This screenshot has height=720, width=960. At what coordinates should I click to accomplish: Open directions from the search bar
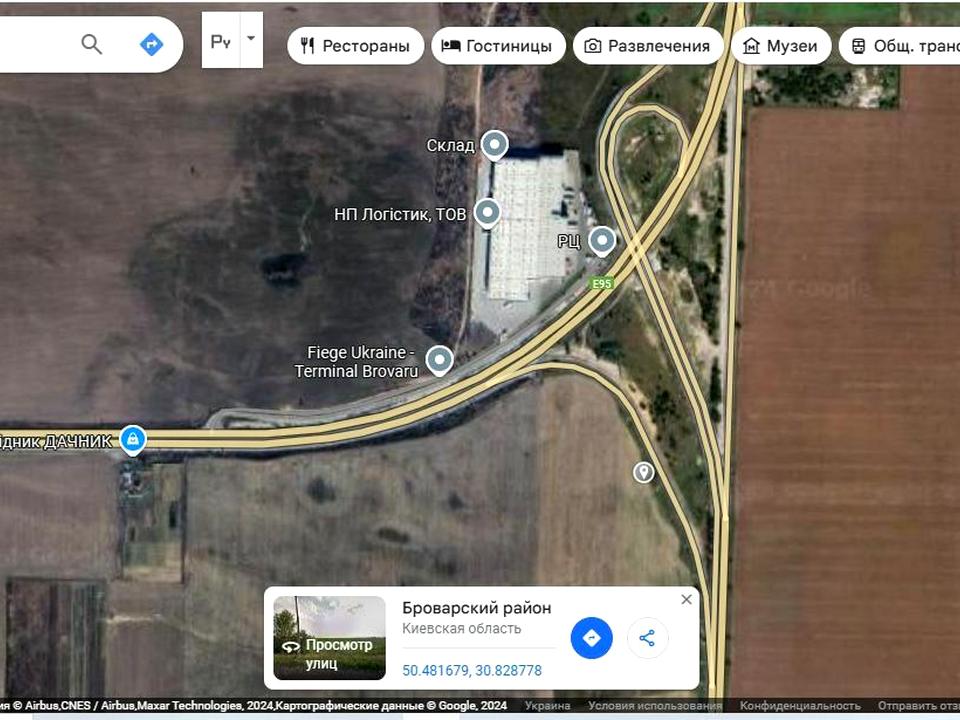pos(151,44)
